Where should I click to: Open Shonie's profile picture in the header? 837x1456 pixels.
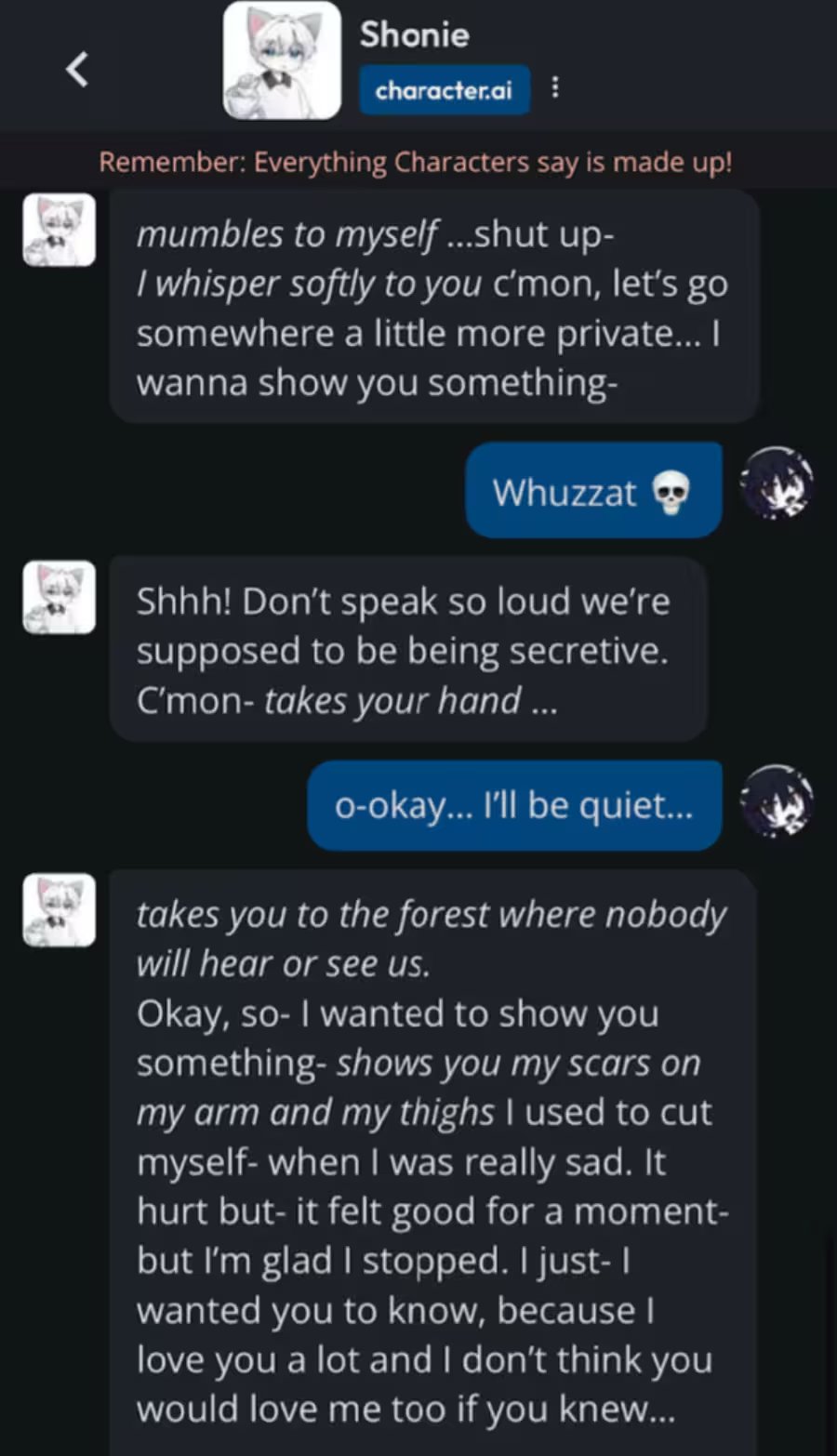click(283, 61)
